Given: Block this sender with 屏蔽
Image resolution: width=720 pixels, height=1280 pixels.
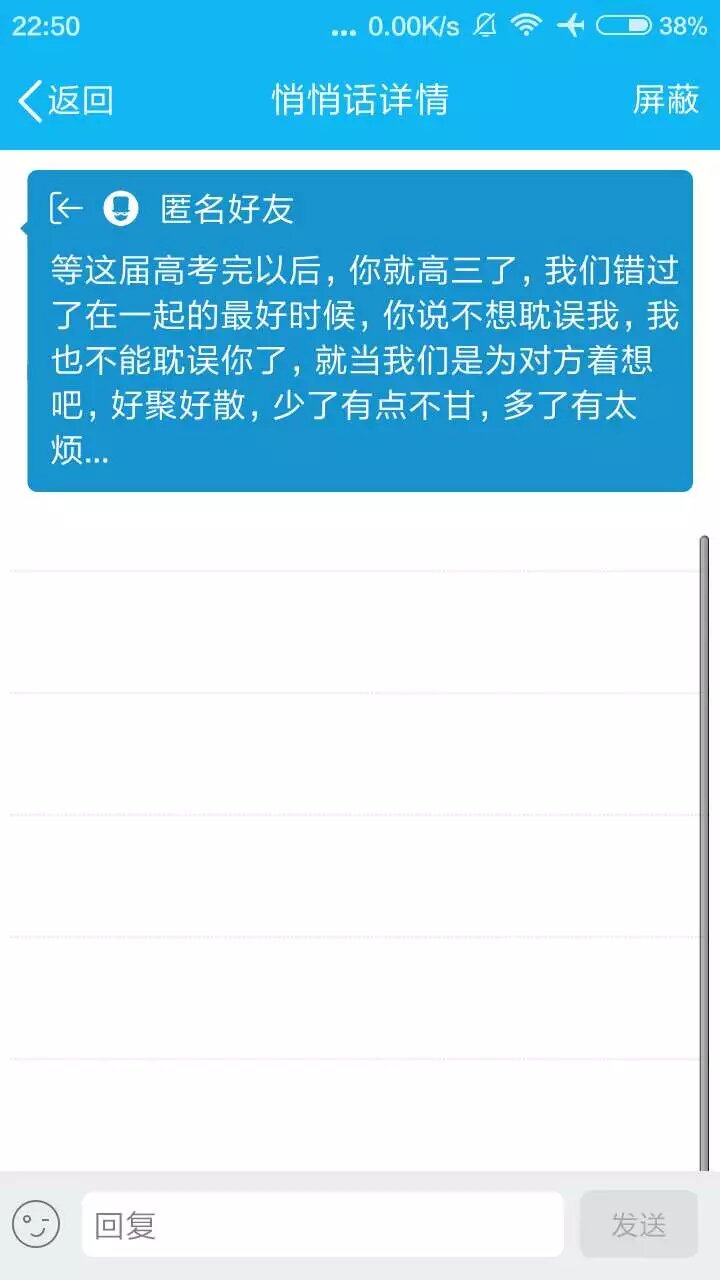Looking at the screenshot, I should pyautogui.click(x=665, y=100).
